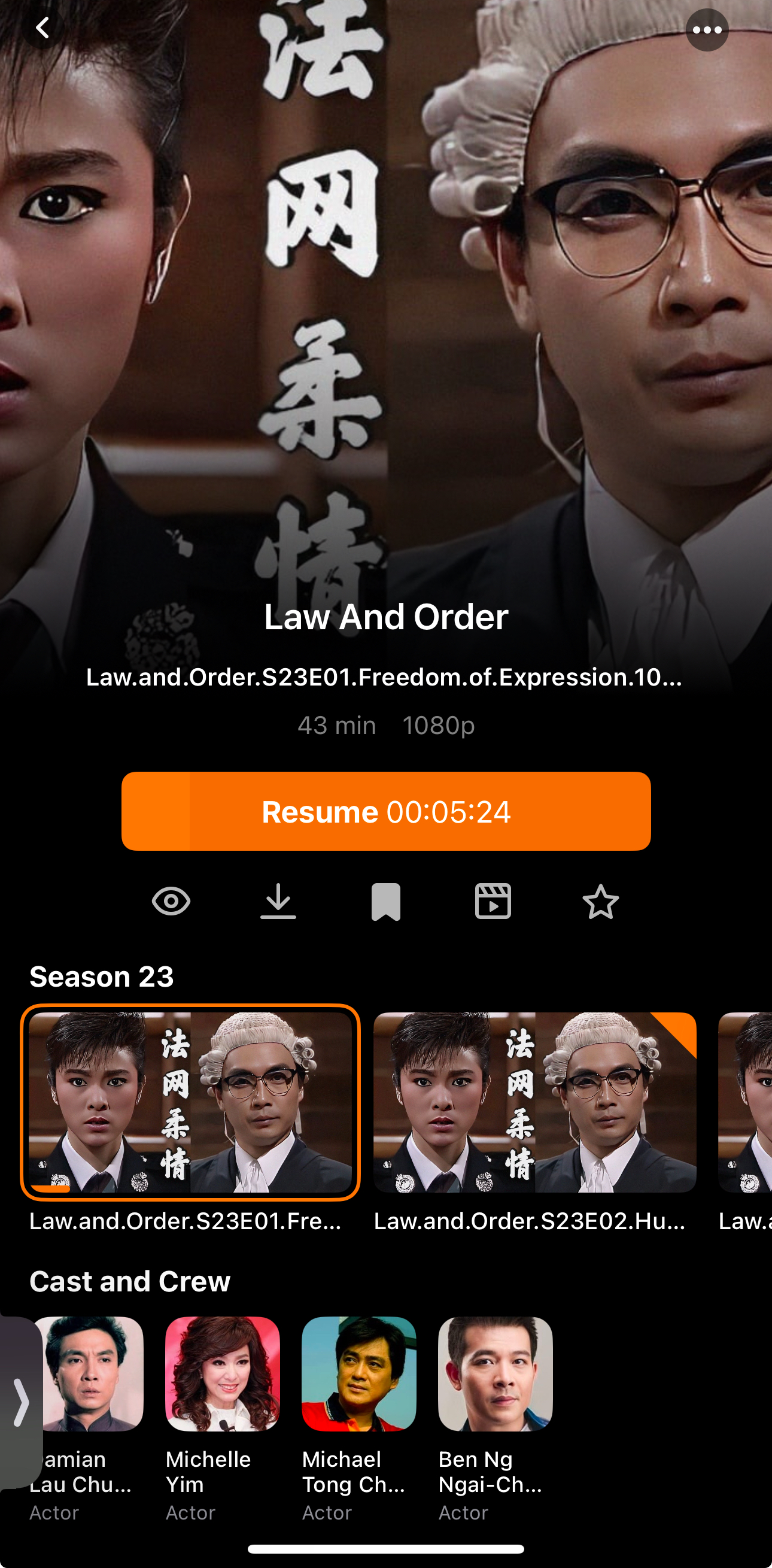Image resolution: width=772 pixels, height=1568 pixels.
Task: Play the trailer via clapperboard icon
Action: (493, 902)
